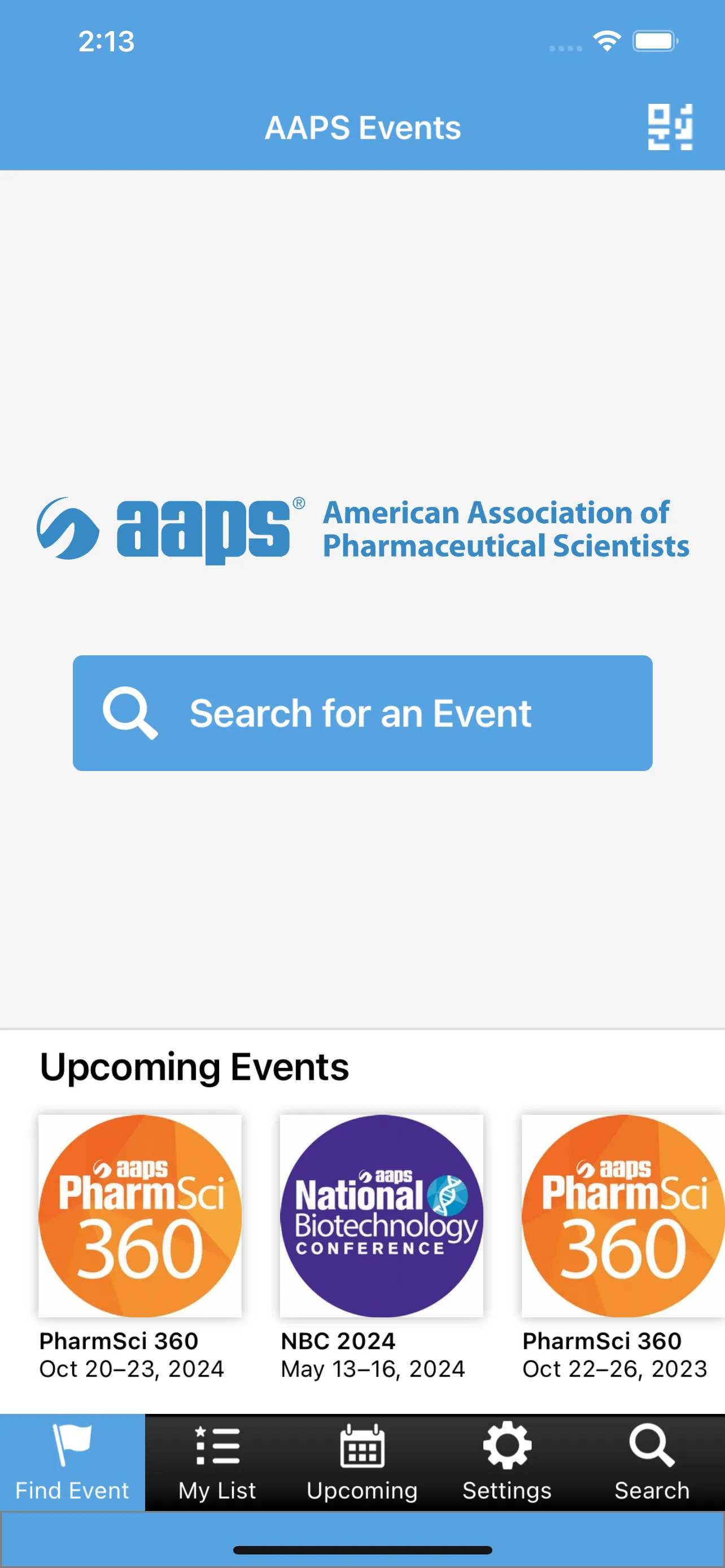Switch to the My List tab
725x1568 pixels.
217,1462
